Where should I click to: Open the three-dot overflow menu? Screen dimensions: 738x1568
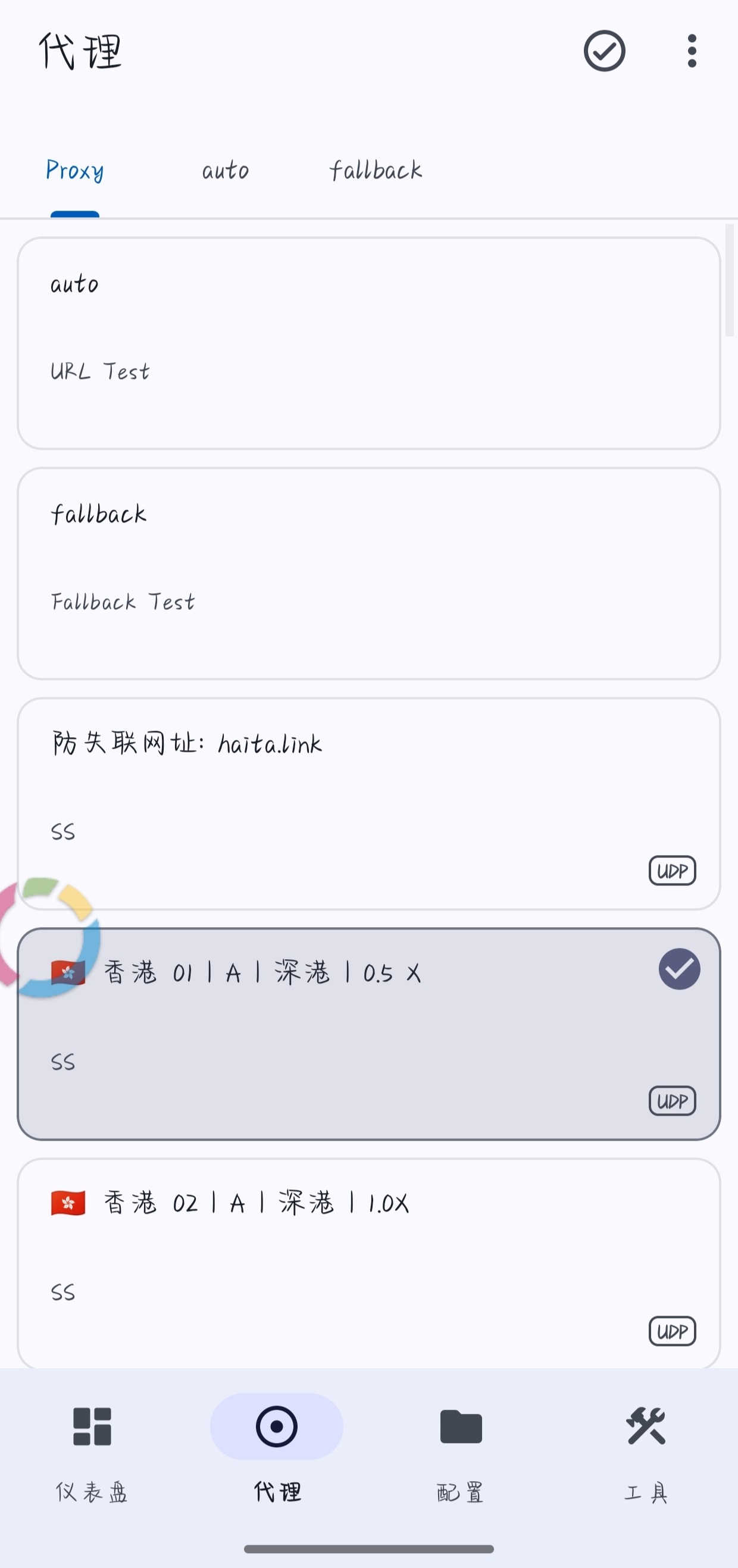pos(692,51)
